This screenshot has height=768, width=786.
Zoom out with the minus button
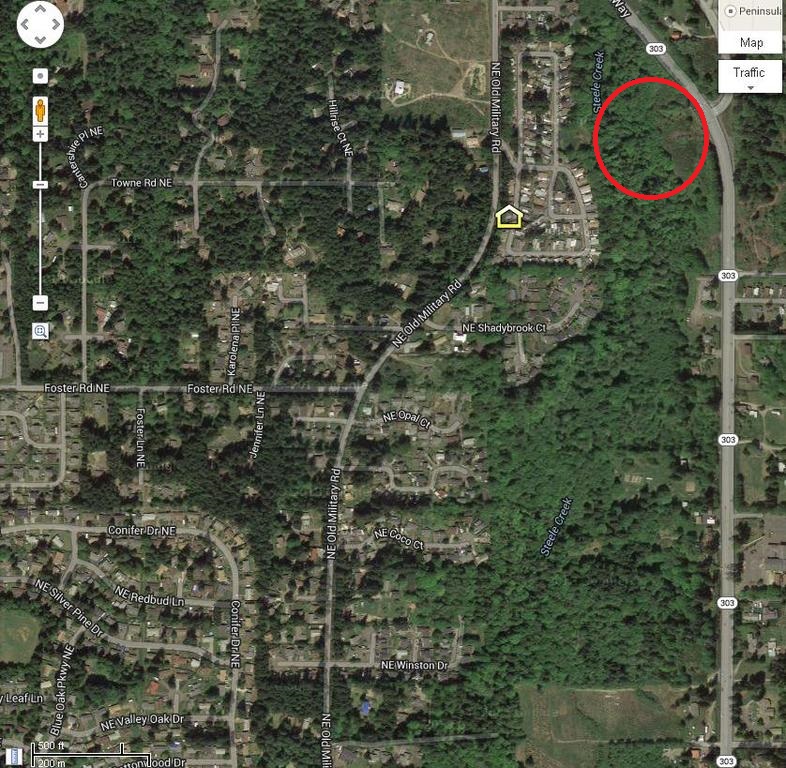click(40, 303)
